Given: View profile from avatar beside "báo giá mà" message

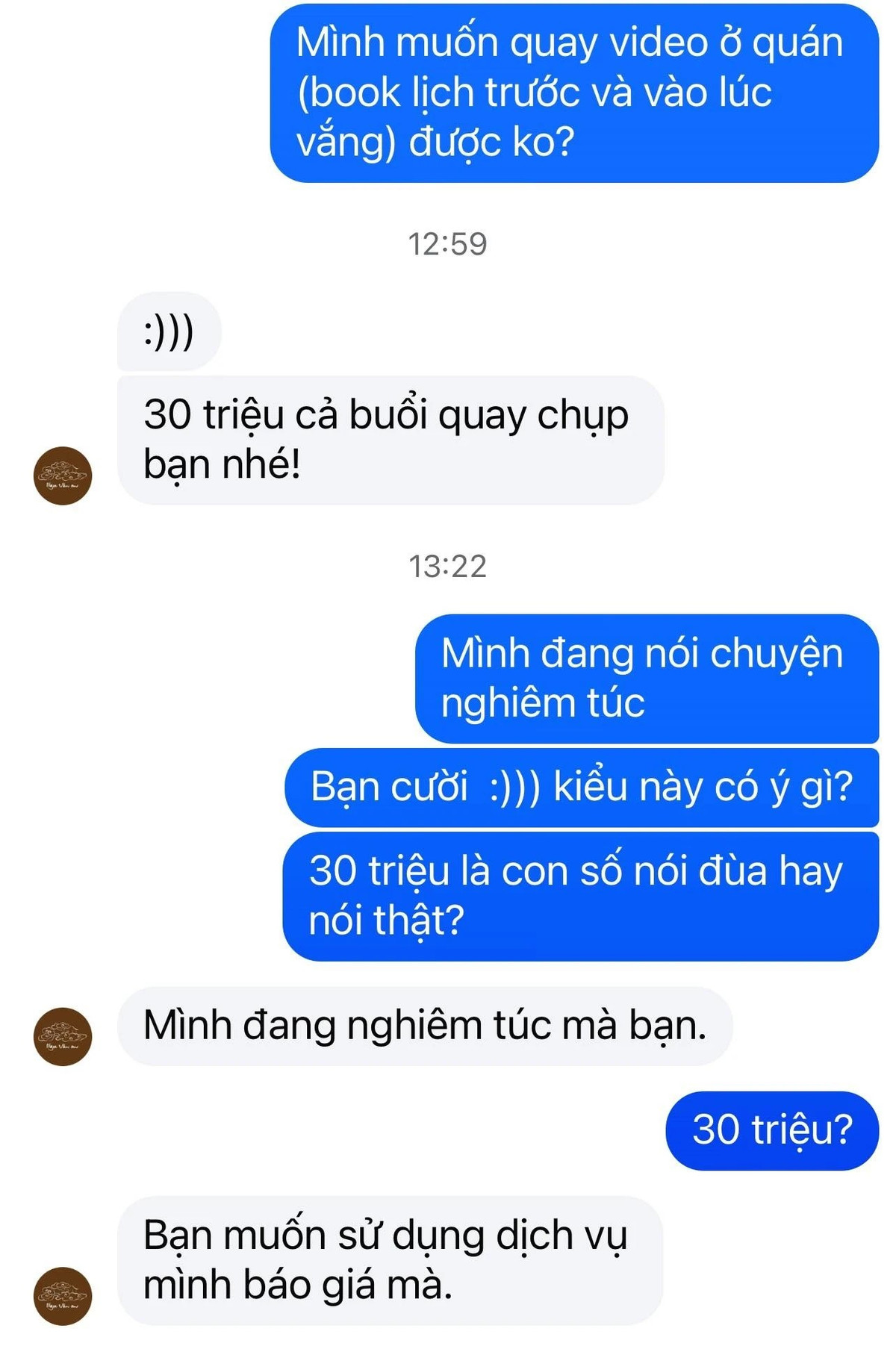Looking at the screenshot, I should click(x=63, y=1296).
